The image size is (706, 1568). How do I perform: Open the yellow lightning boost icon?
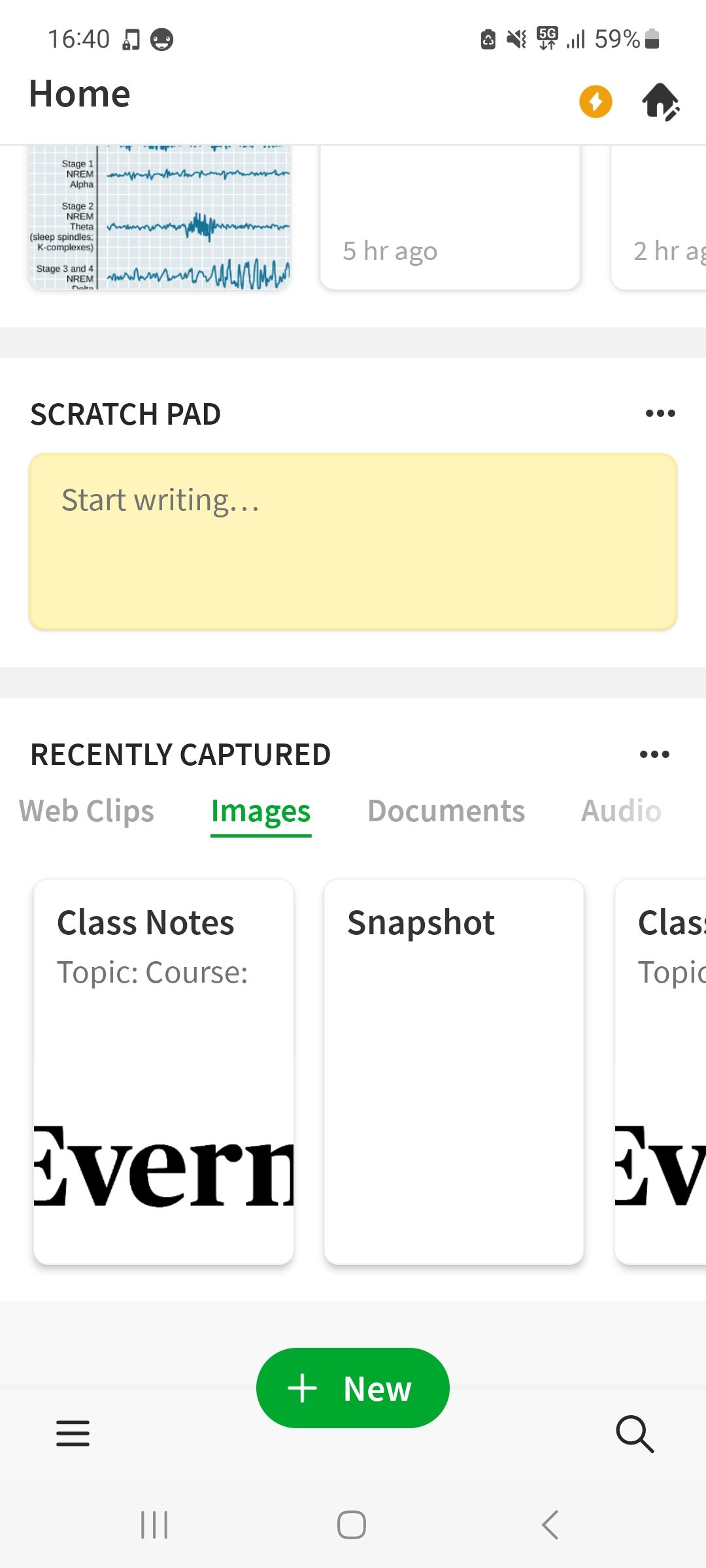596,102
